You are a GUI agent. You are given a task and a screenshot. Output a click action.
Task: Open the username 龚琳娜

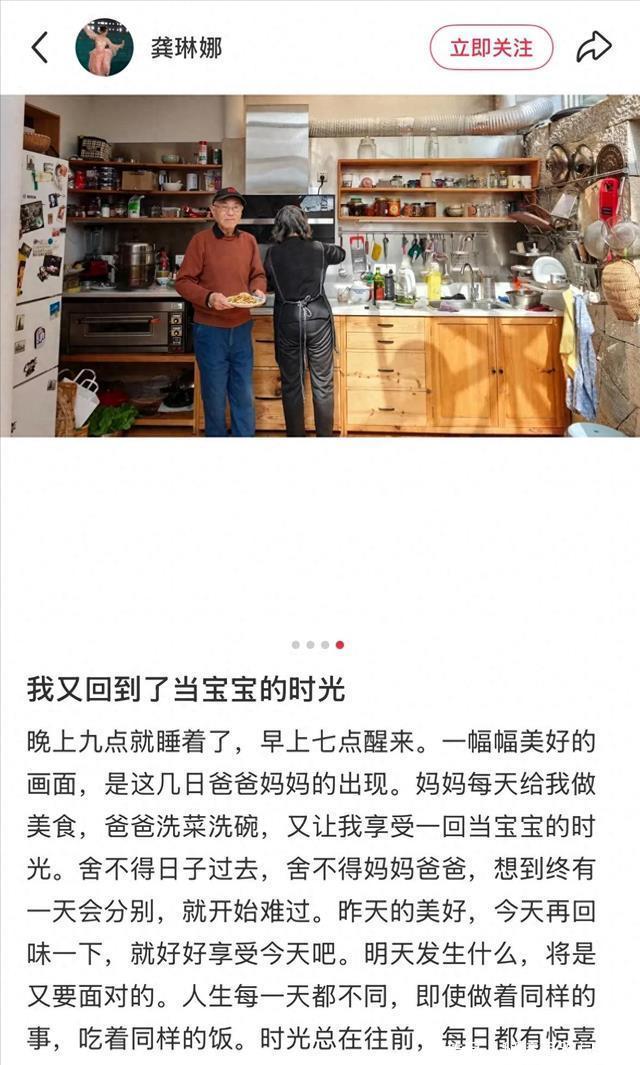pyautogui.click(x=186, y=47)
